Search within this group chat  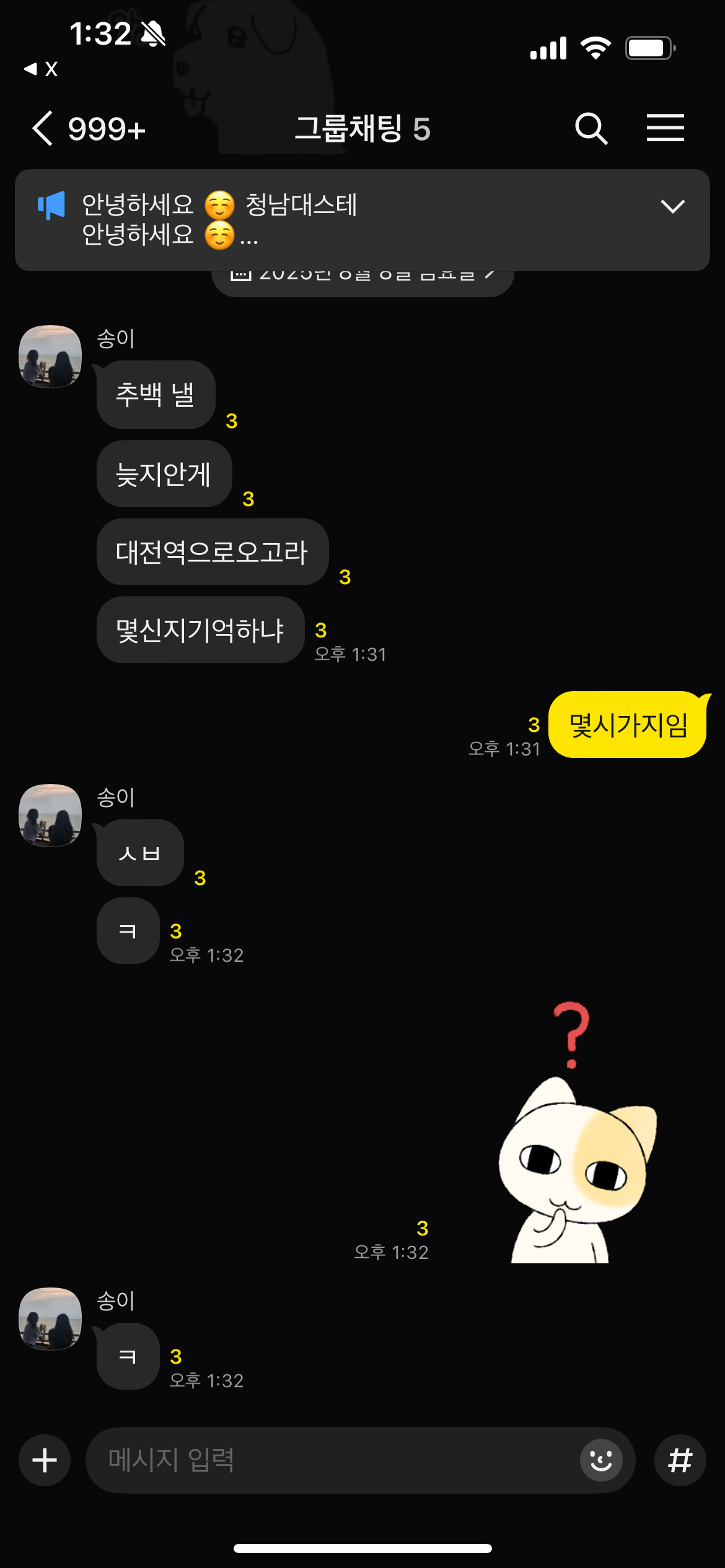591,129
